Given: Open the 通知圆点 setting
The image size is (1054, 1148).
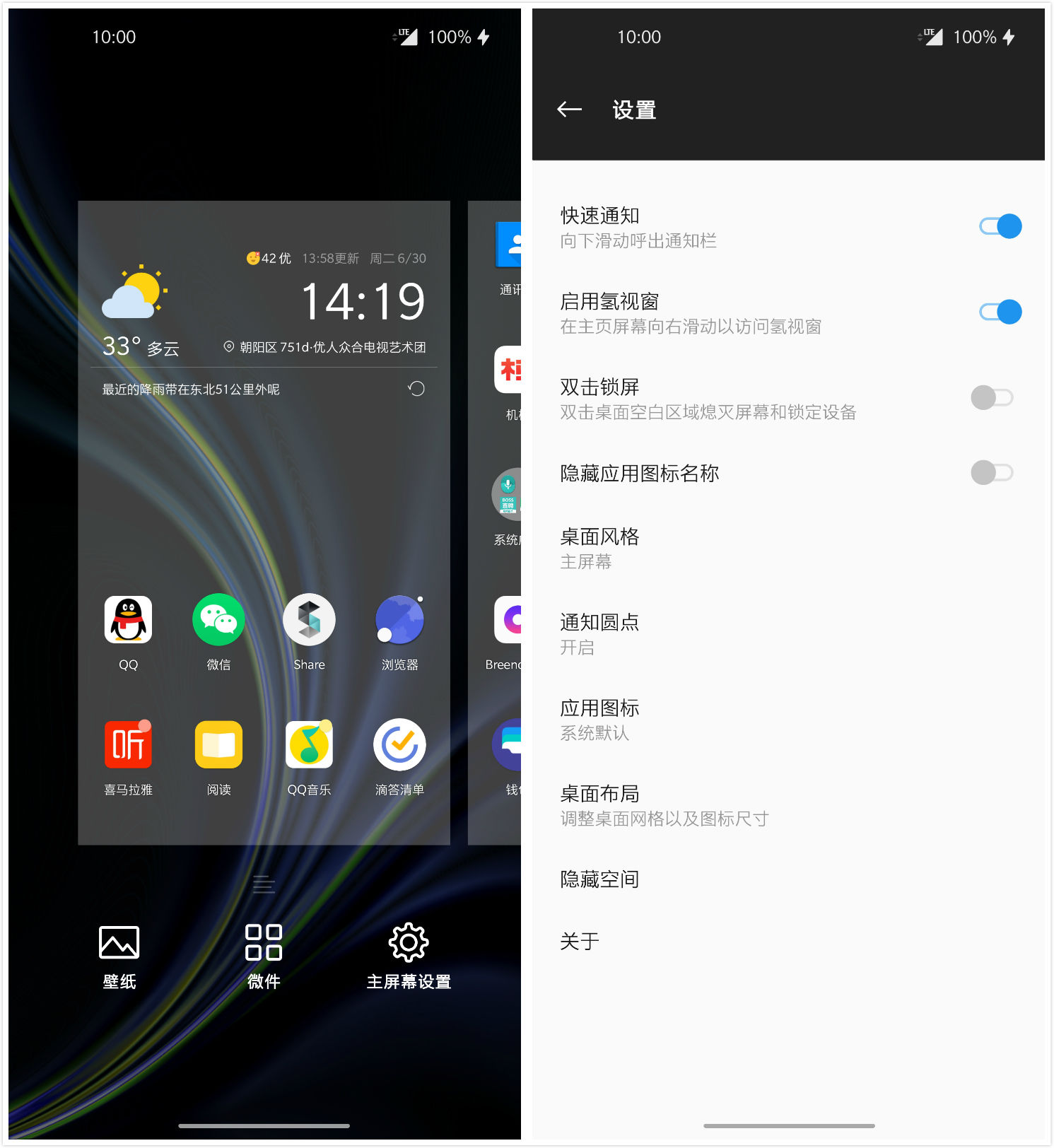Looking at the screenshot, I should pyautogui.click(x=707, y=634).
